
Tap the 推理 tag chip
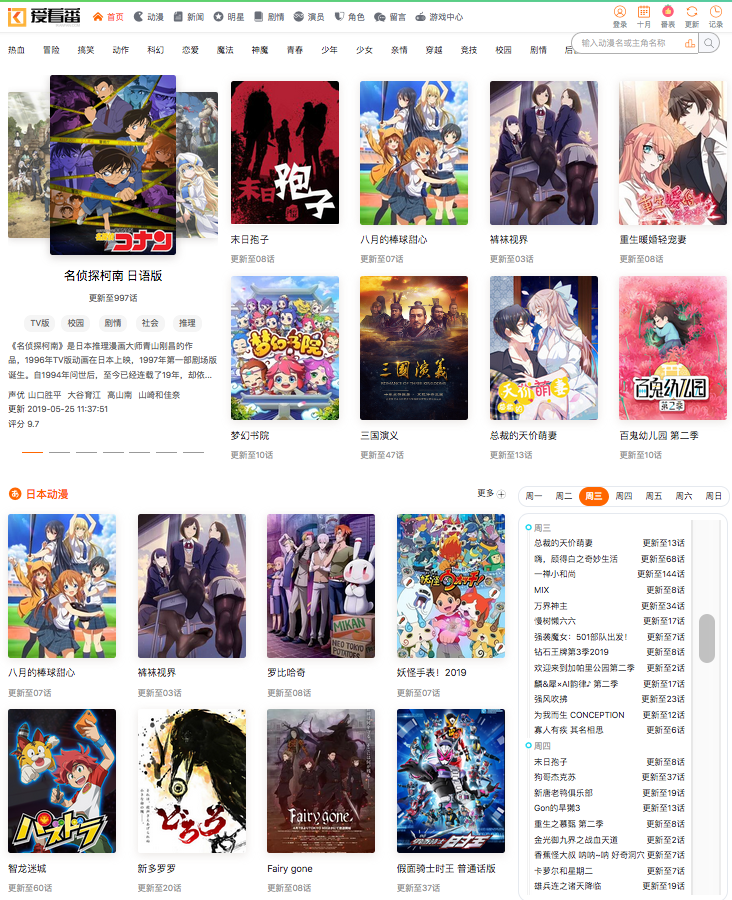pyautogui.click(x=187, y=323)
